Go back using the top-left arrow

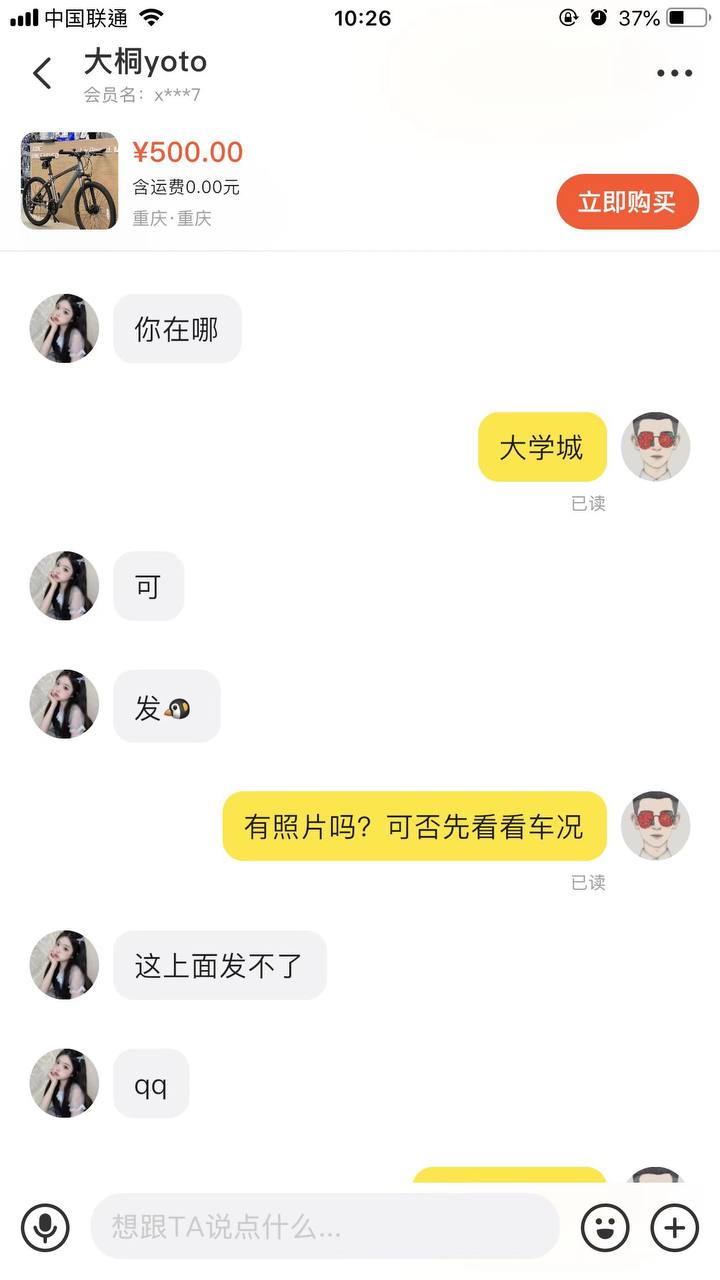pos(42,73)
